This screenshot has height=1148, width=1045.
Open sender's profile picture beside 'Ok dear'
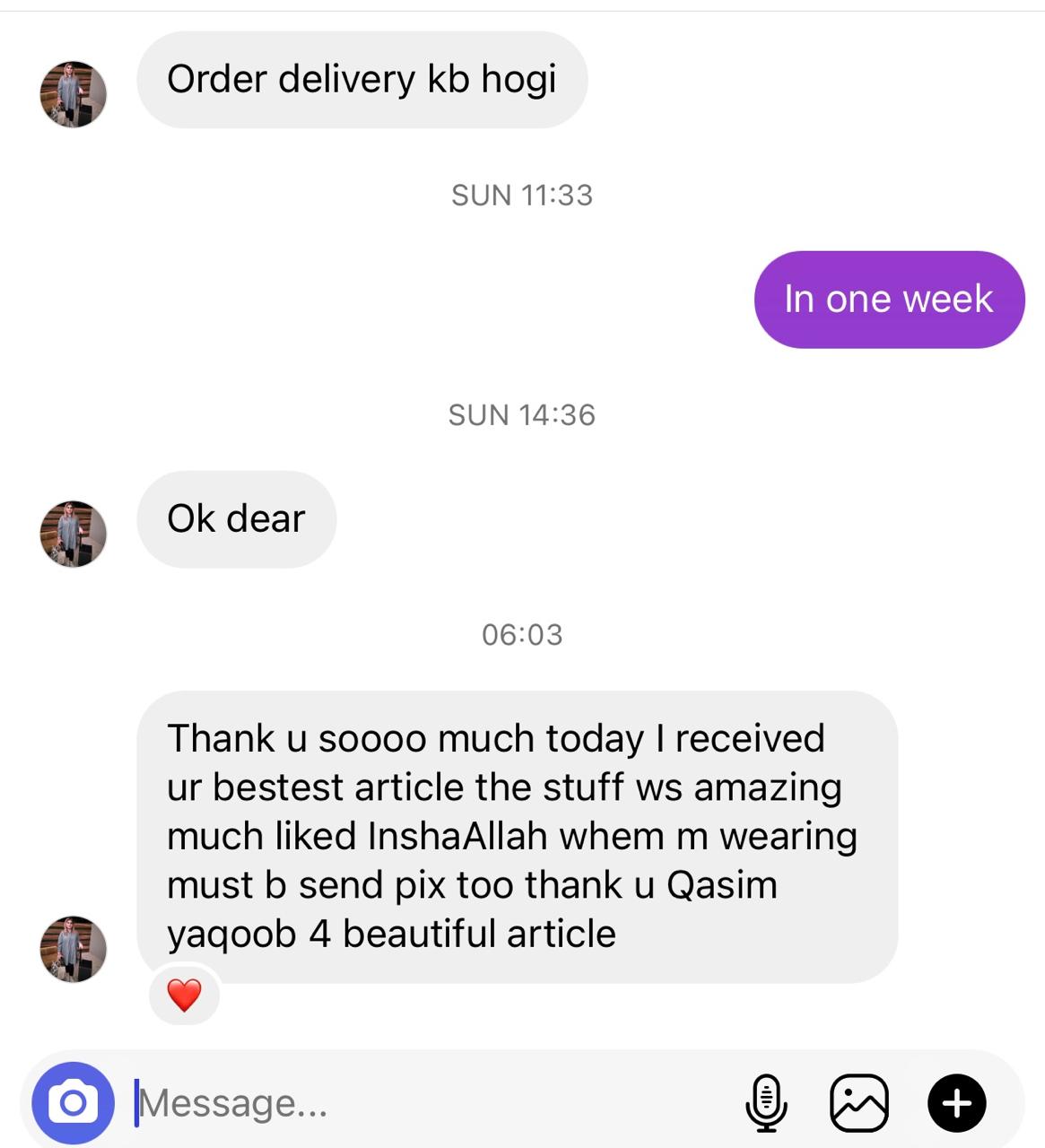pyautogui.click(x=74, y=534)
